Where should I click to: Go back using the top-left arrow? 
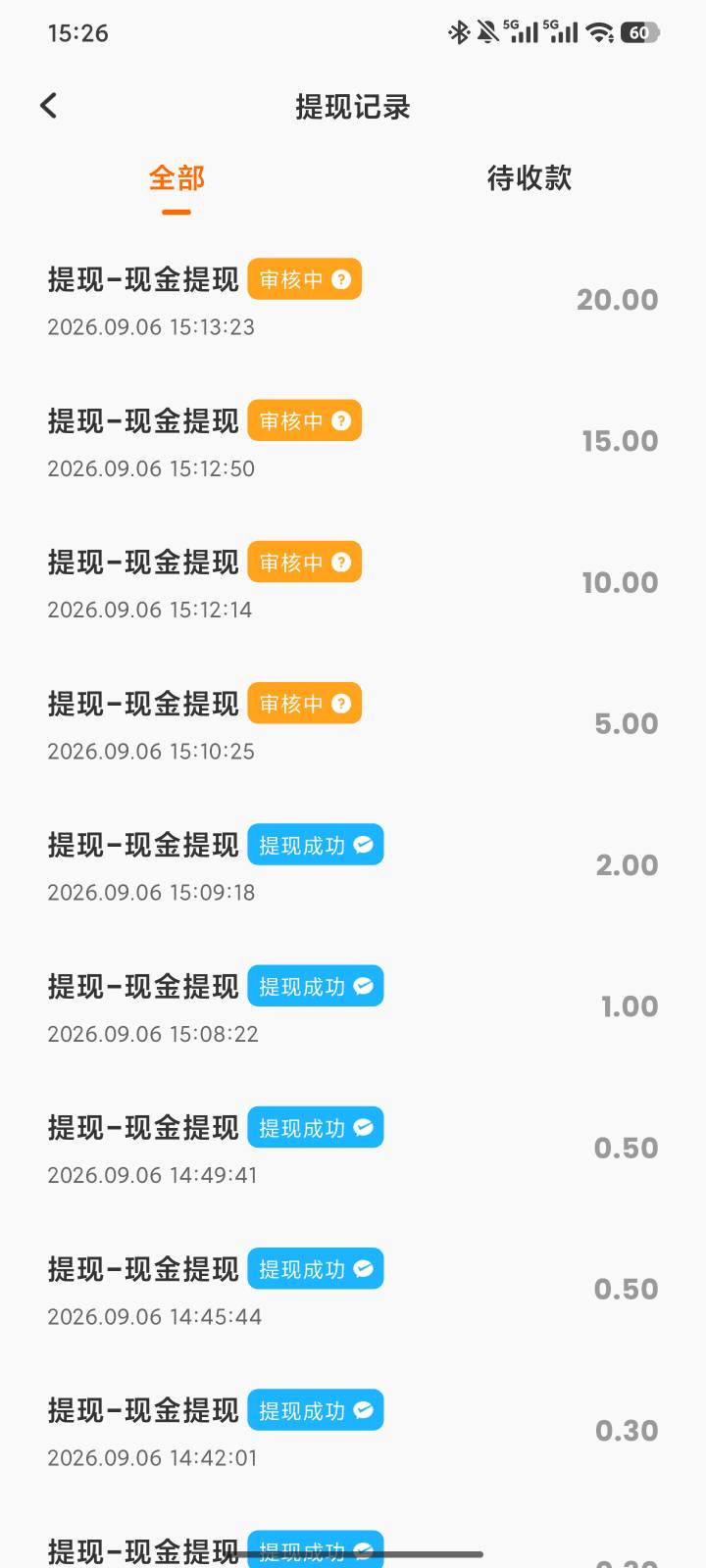pyautogui.click(x=49, y=106)
